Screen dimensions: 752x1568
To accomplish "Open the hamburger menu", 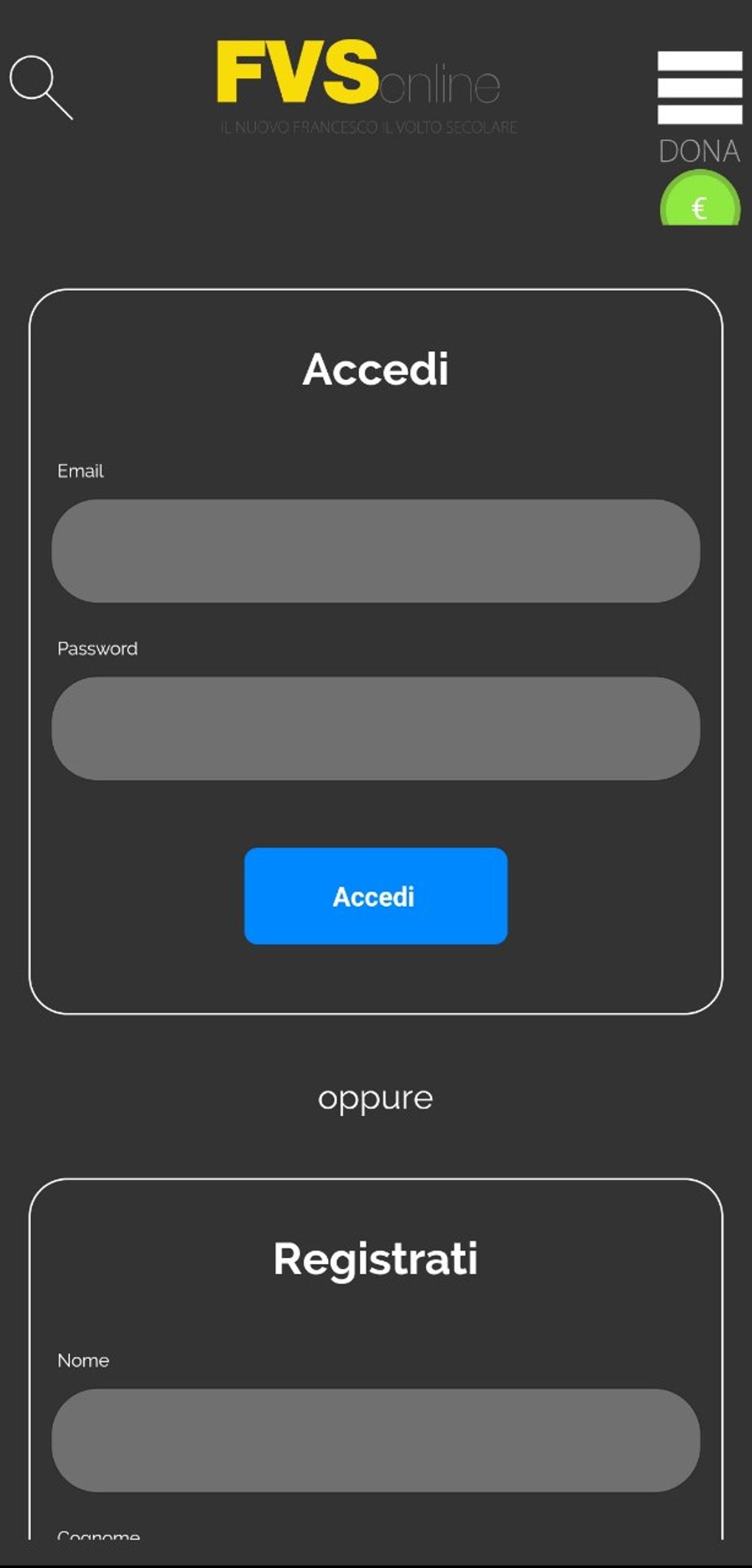I will coord(699,87).
